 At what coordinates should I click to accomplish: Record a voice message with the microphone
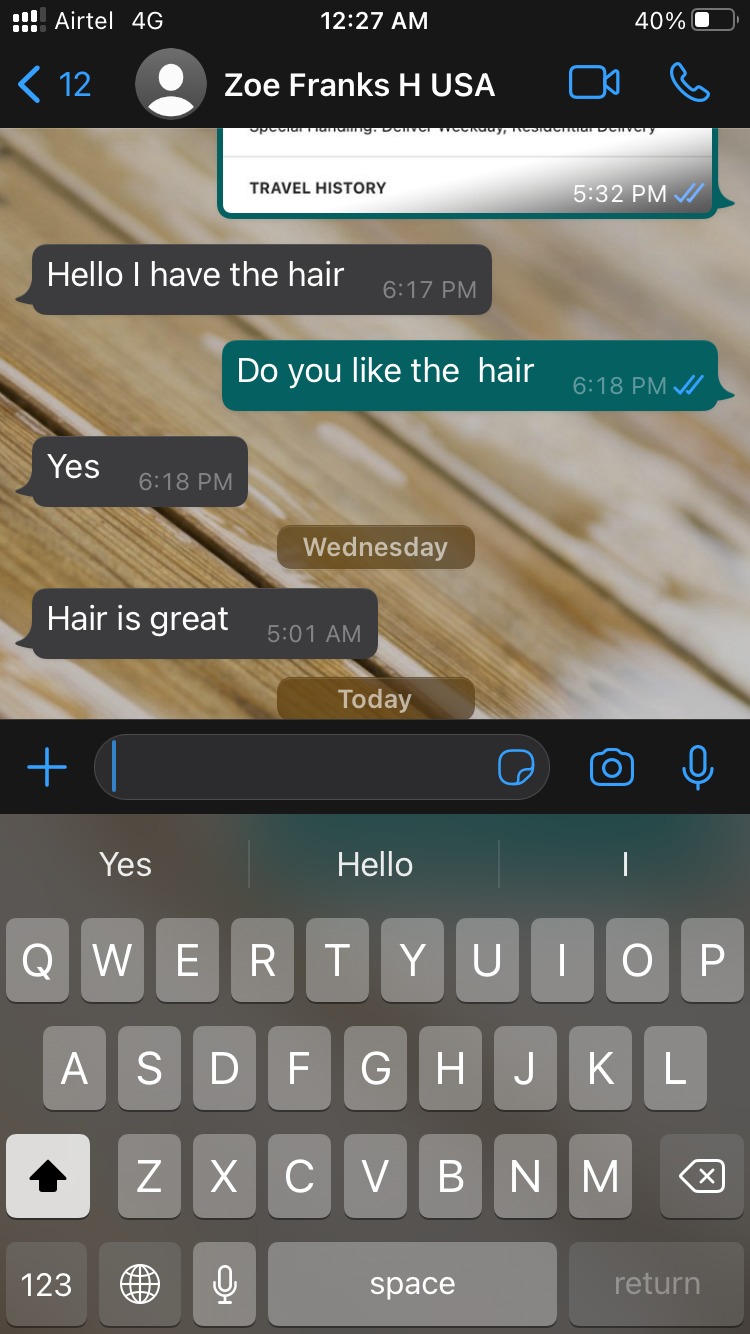coord(698,768)
